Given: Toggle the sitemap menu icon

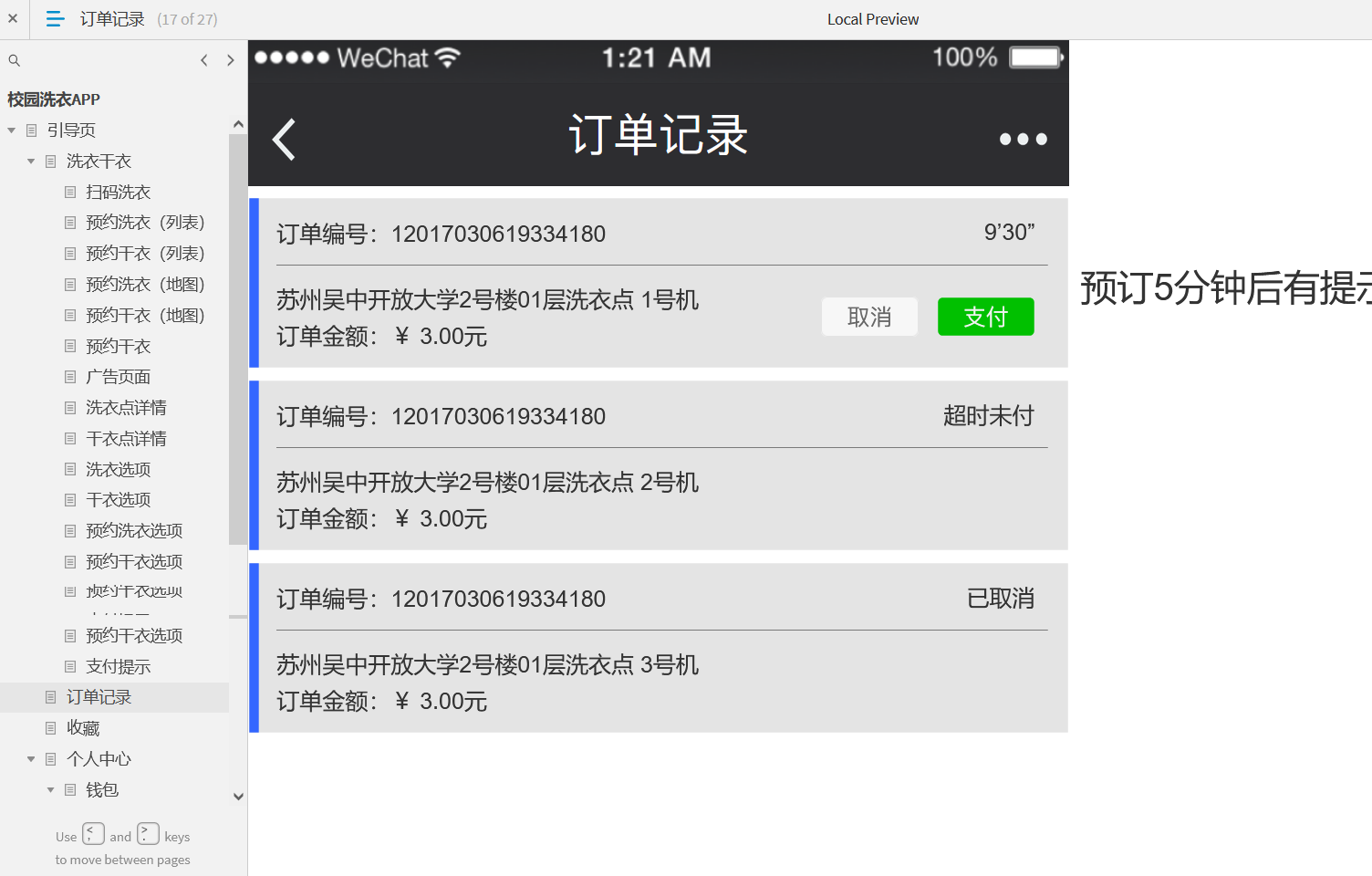Looking at the screenshot, I should pyautogui.click(x=55, y=18).
